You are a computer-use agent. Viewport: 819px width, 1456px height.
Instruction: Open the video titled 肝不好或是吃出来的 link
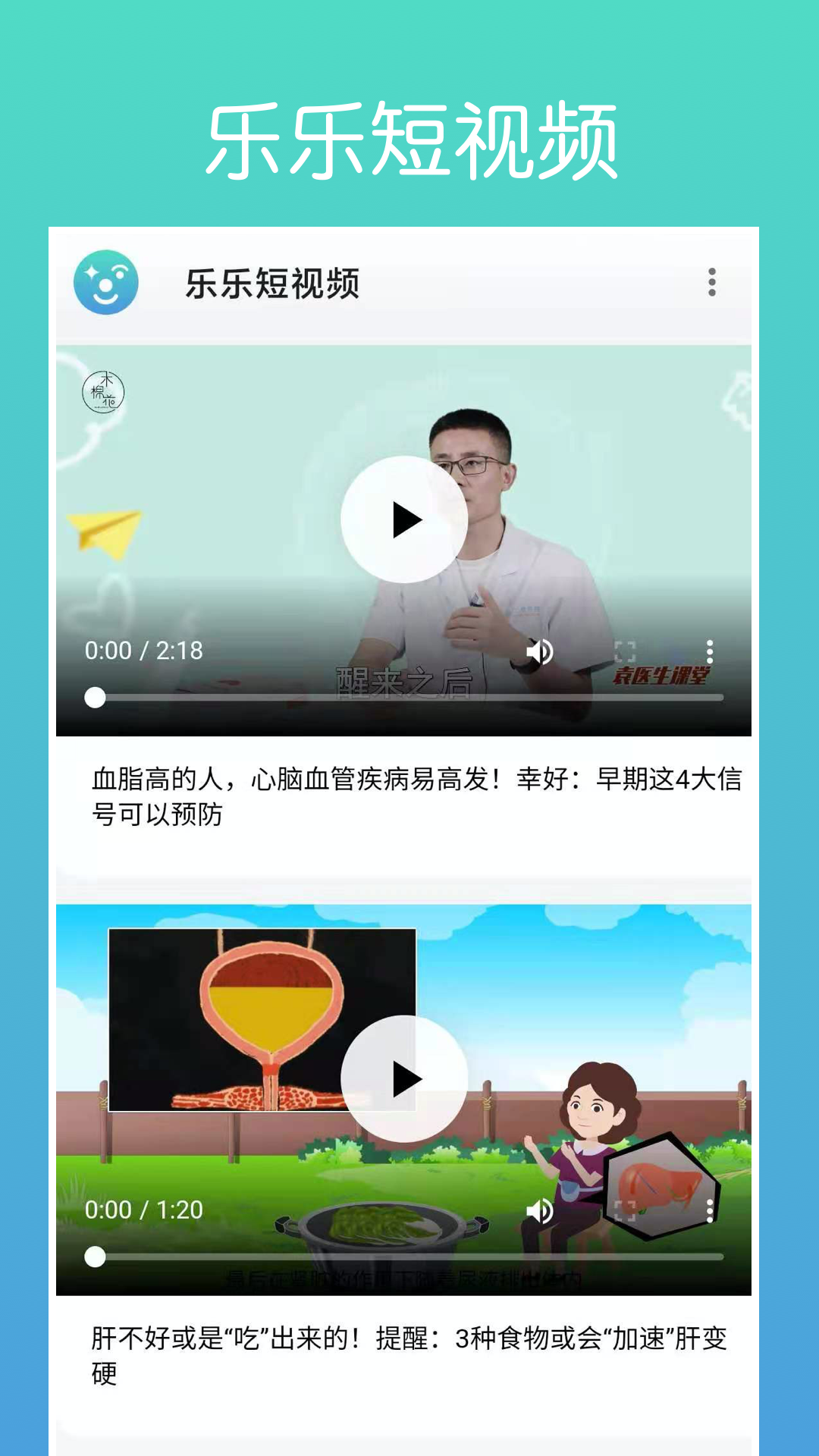coord(409,1355)
